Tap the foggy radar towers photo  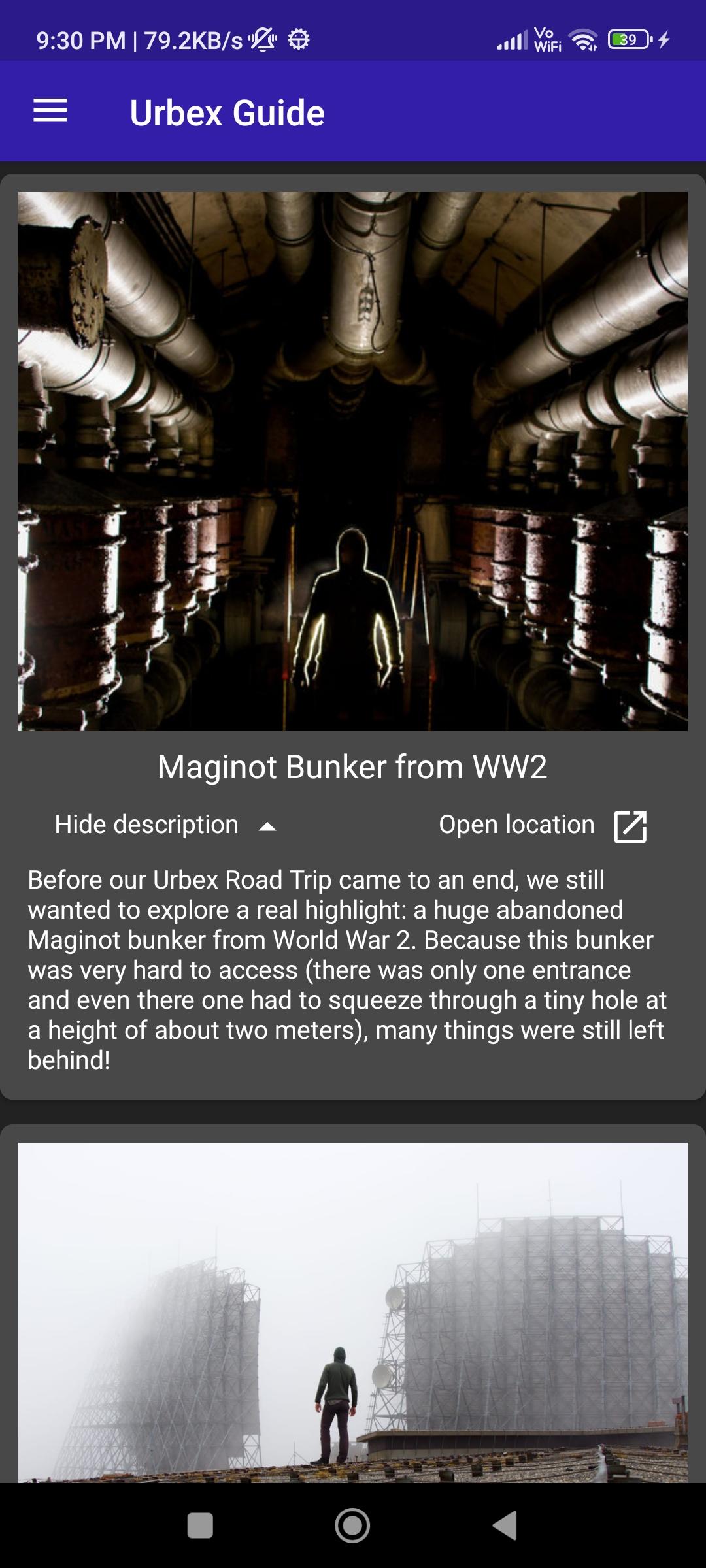353,1313
